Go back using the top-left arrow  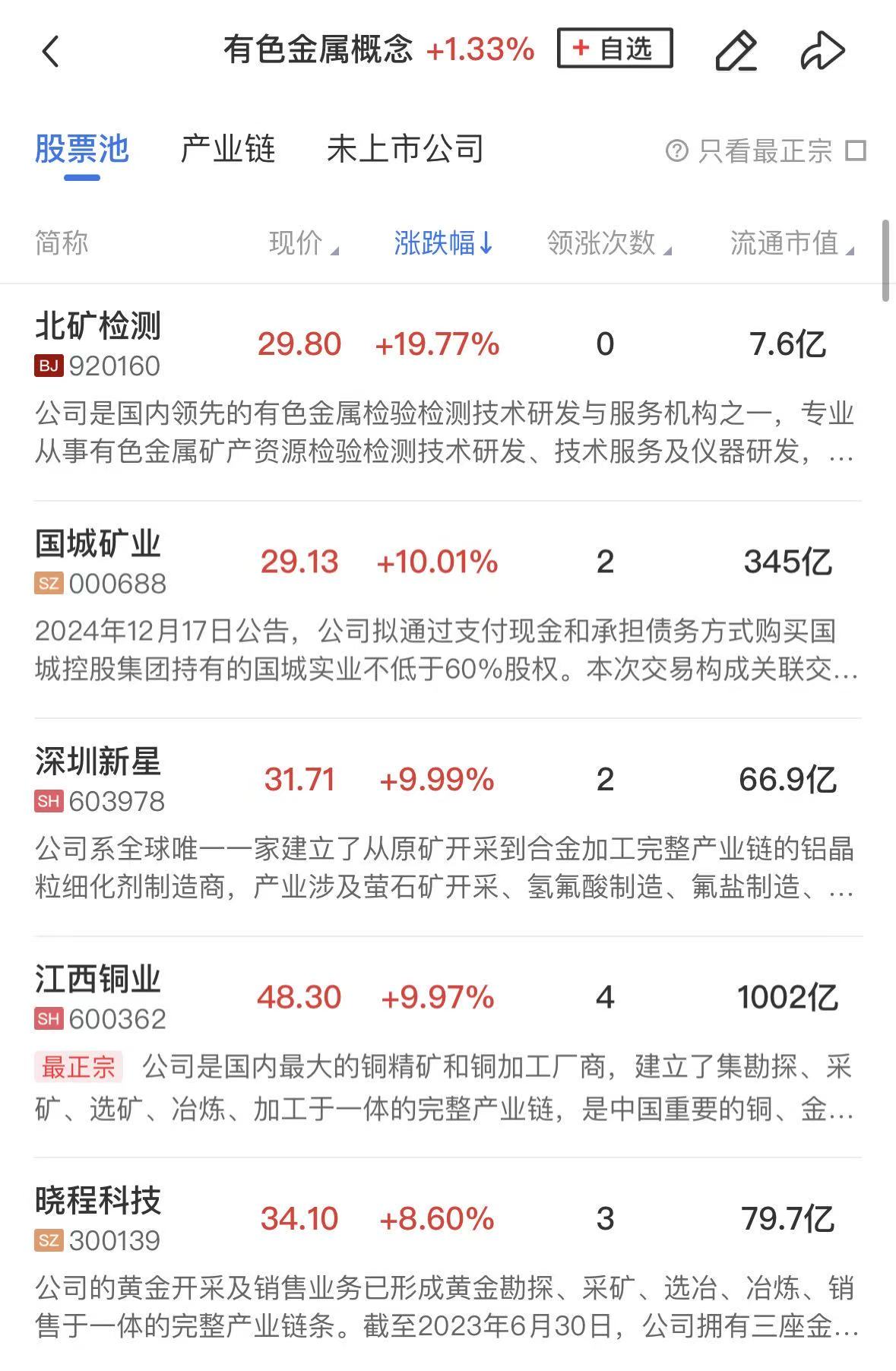pos(51,52)
